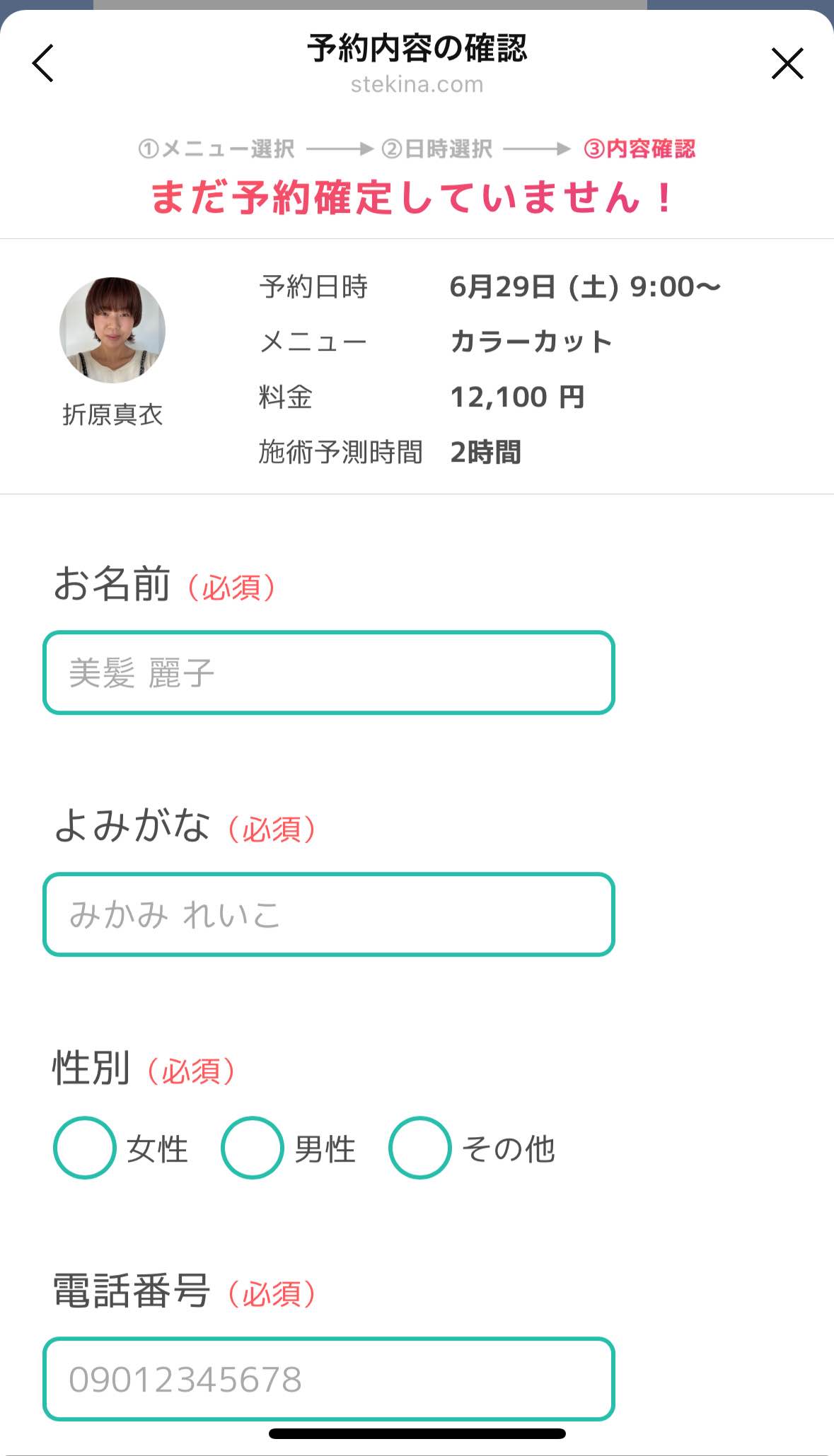Go back with the left arrow
This screenshot has height=1456, width=834.
point(43,63)
